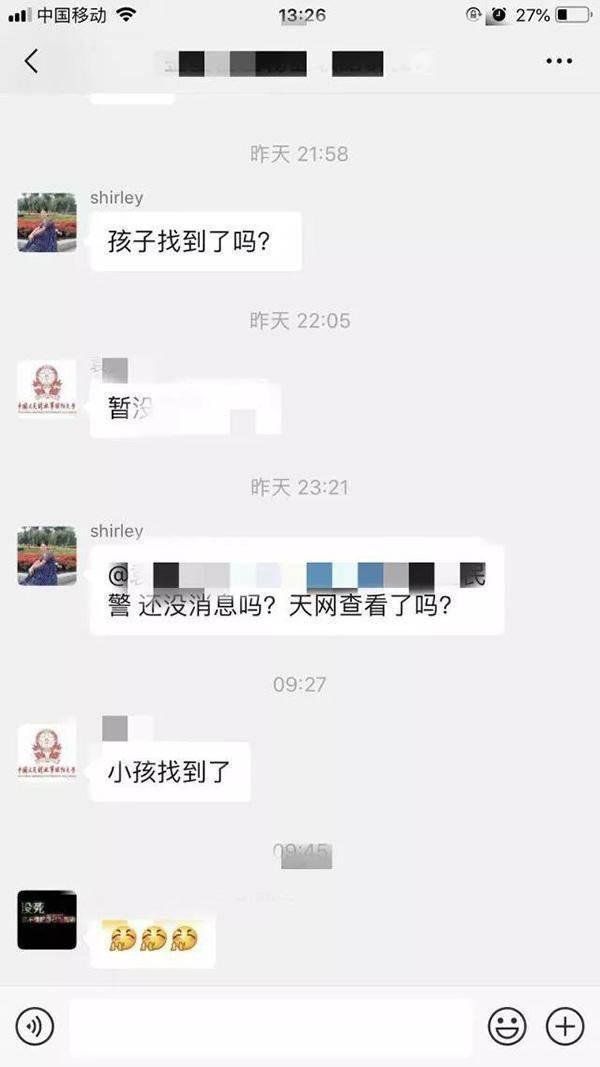Open the three-dot chat info menu
This screenshot has height=1067, width=600.
tap(559, 61)
